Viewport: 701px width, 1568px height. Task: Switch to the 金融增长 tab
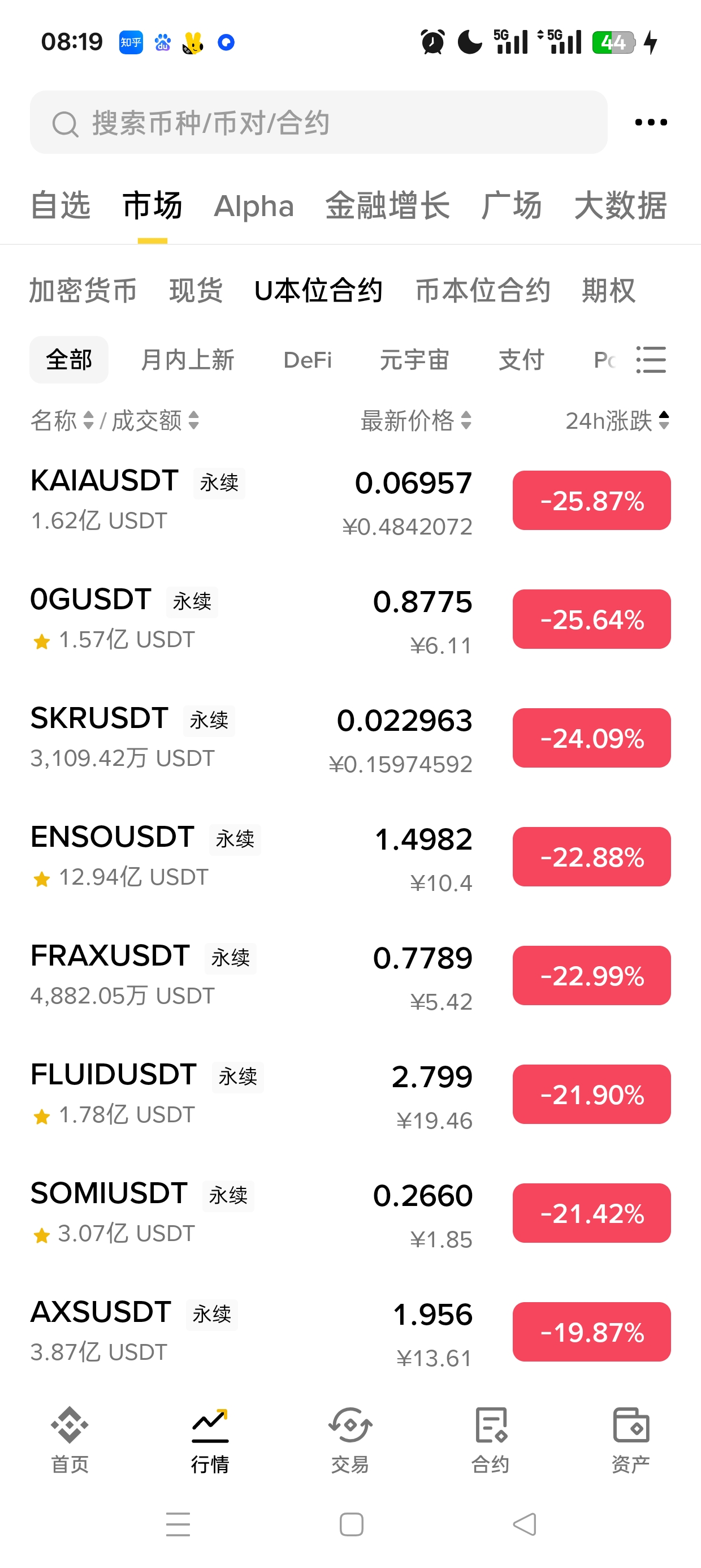coord(387,206)
